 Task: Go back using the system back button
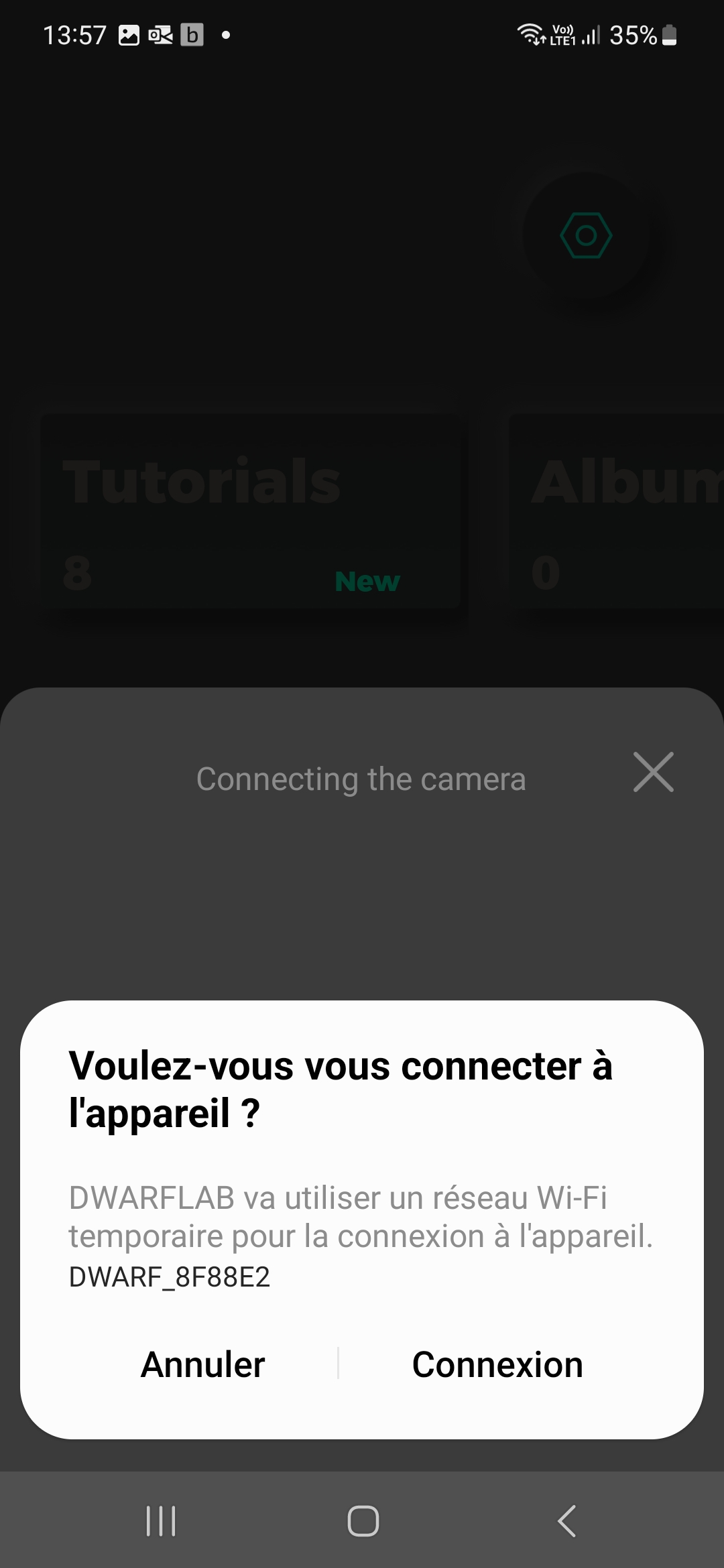point(567,1520)
